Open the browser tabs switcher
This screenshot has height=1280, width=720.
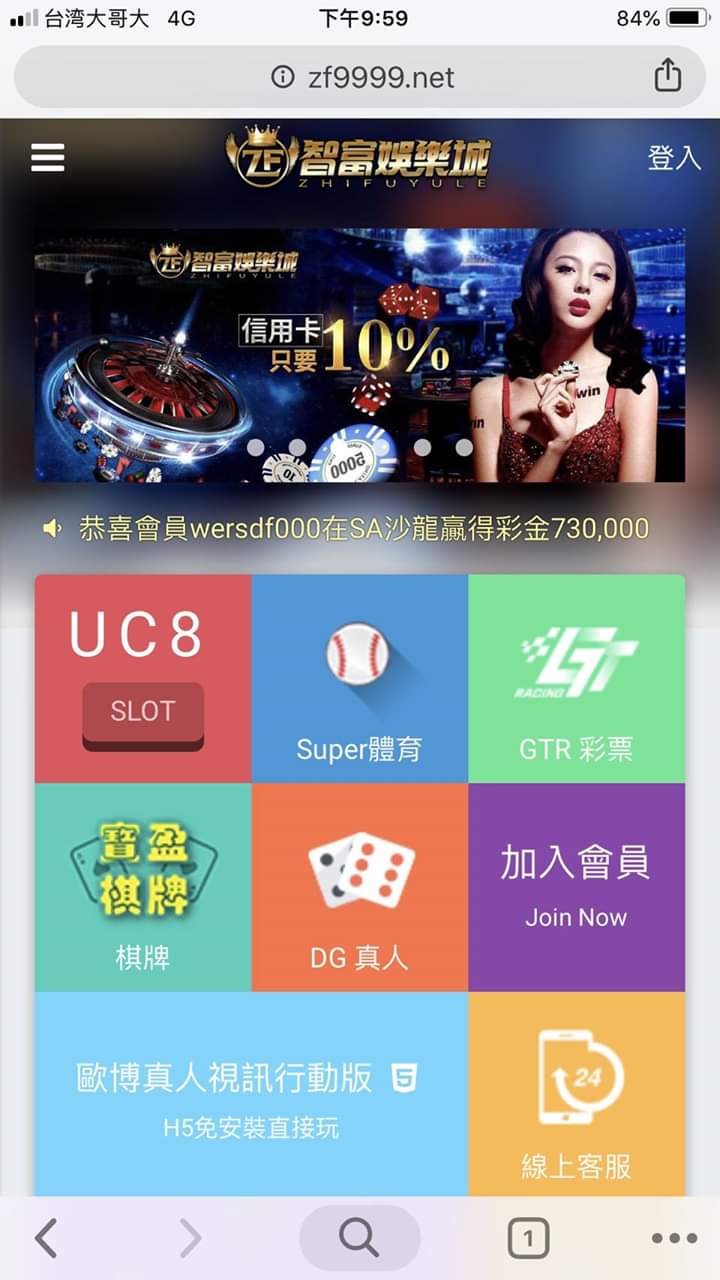tap(528, 1239)
